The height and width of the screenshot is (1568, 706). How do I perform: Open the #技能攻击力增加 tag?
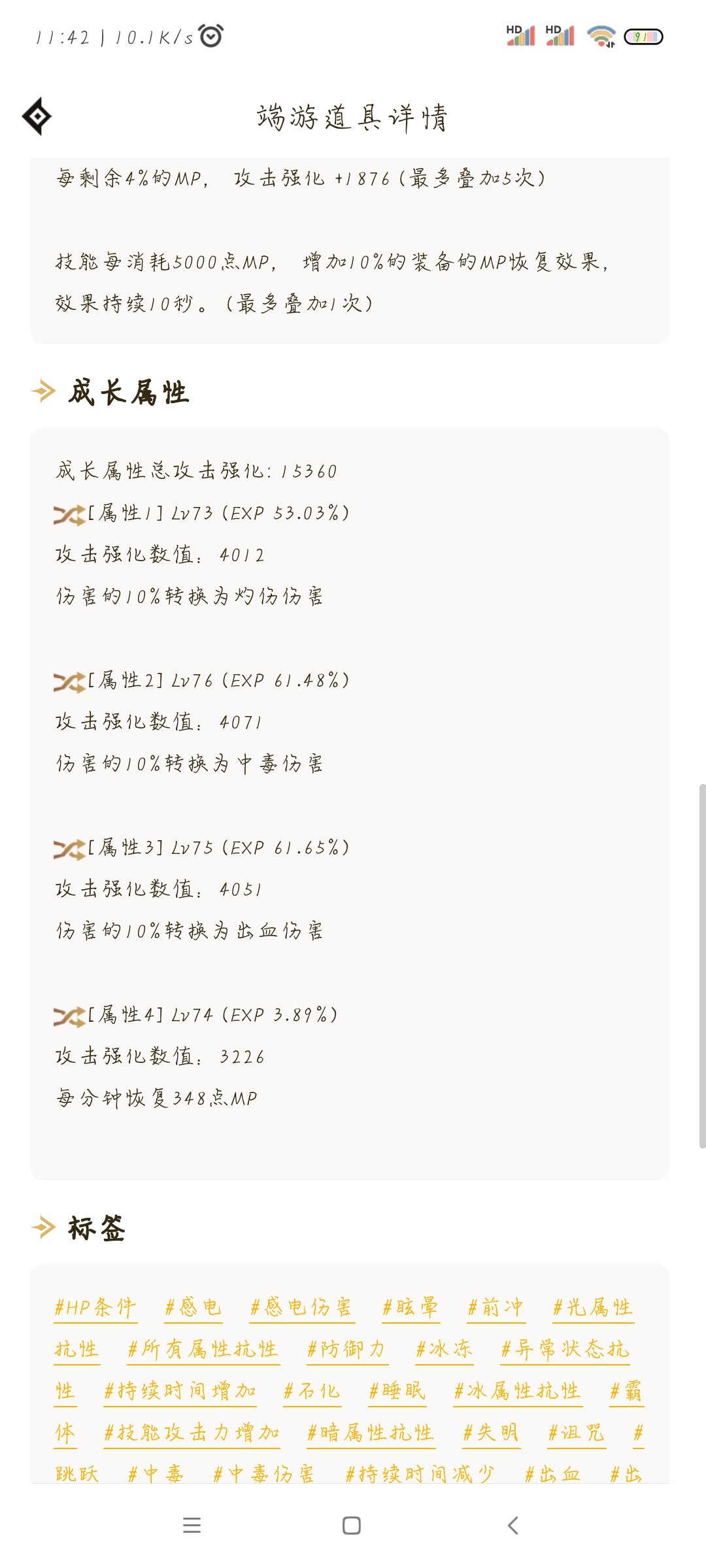pos(192,1433)
